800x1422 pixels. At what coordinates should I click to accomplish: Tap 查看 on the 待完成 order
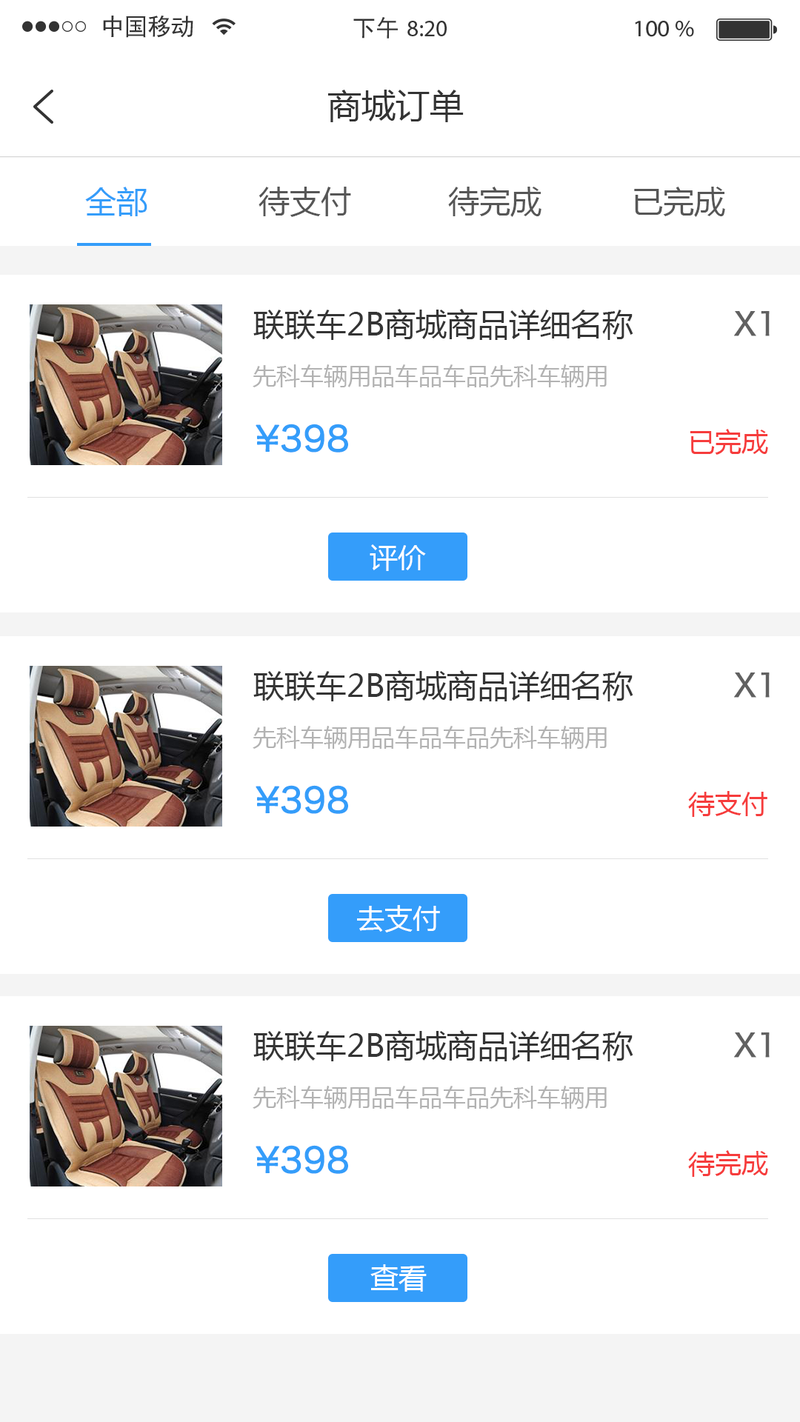tap(397, 1278)
